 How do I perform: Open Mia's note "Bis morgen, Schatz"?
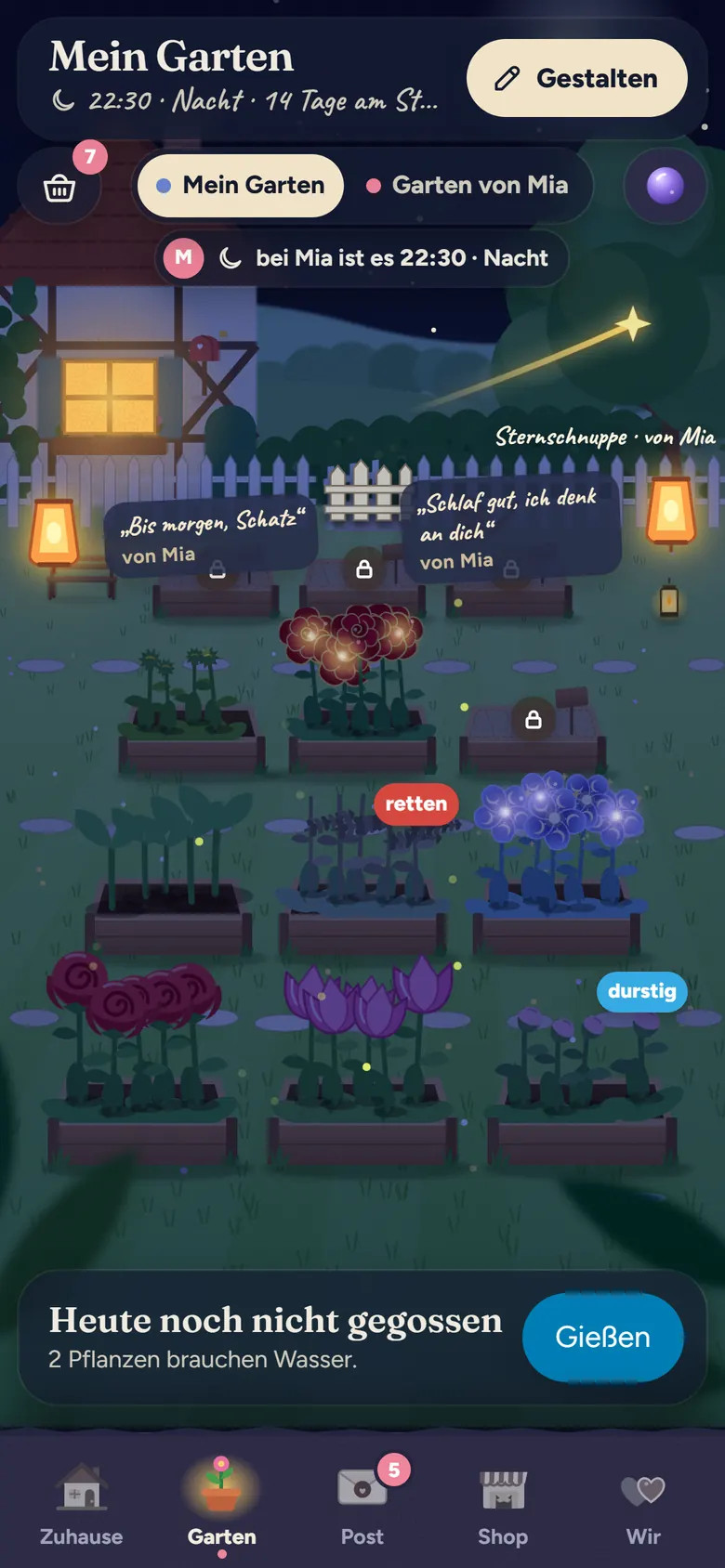point(211,537)
